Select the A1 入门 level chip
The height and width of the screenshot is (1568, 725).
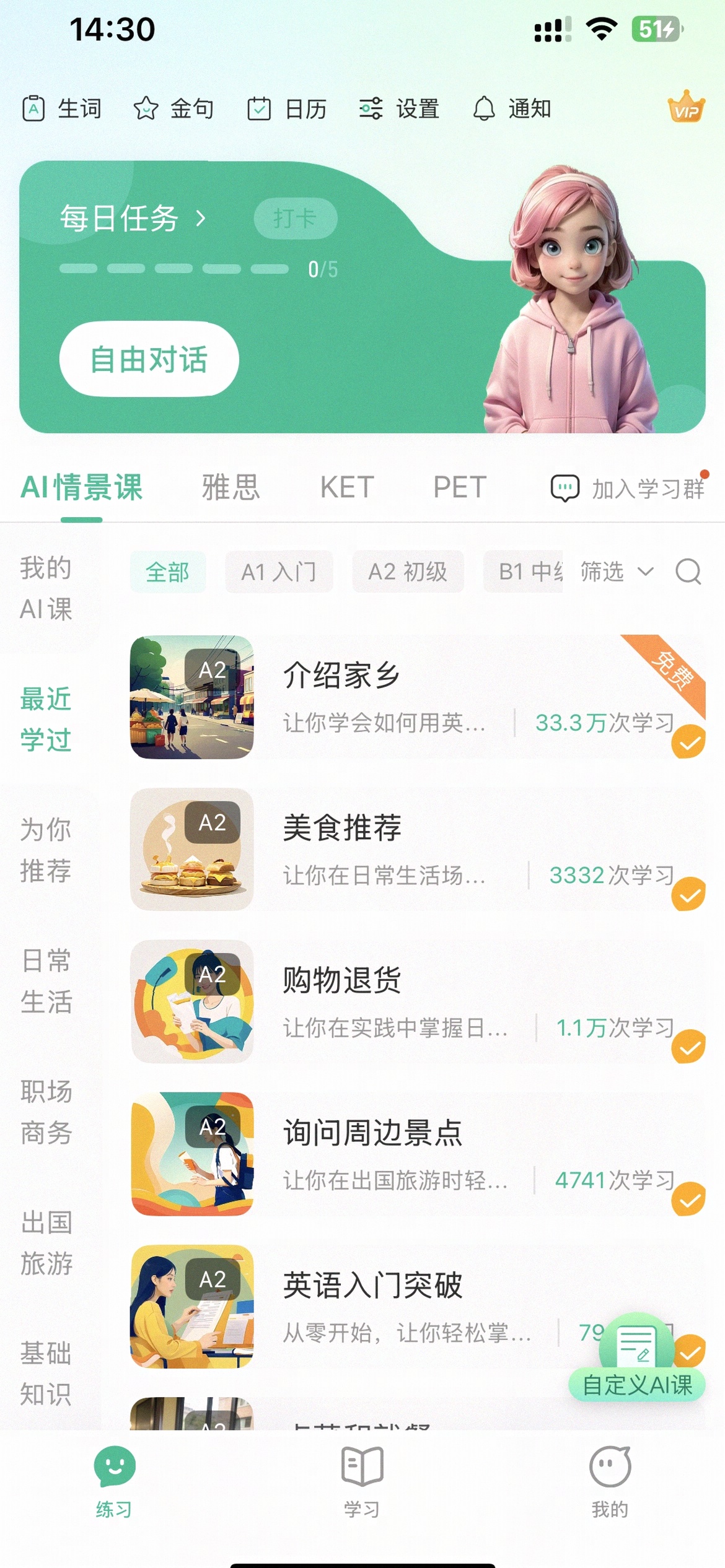coord(279,572)
